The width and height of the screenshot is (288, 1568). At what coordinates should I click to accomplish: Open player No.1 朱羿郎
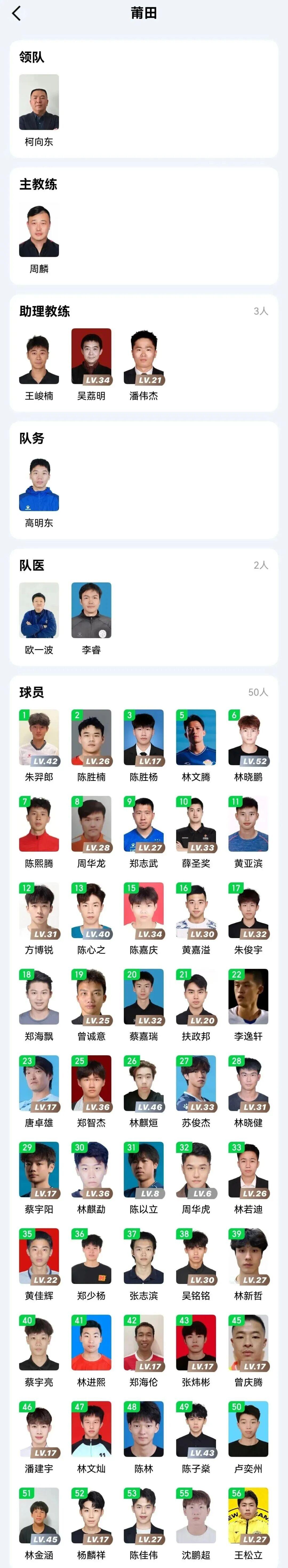click(39, 737)
